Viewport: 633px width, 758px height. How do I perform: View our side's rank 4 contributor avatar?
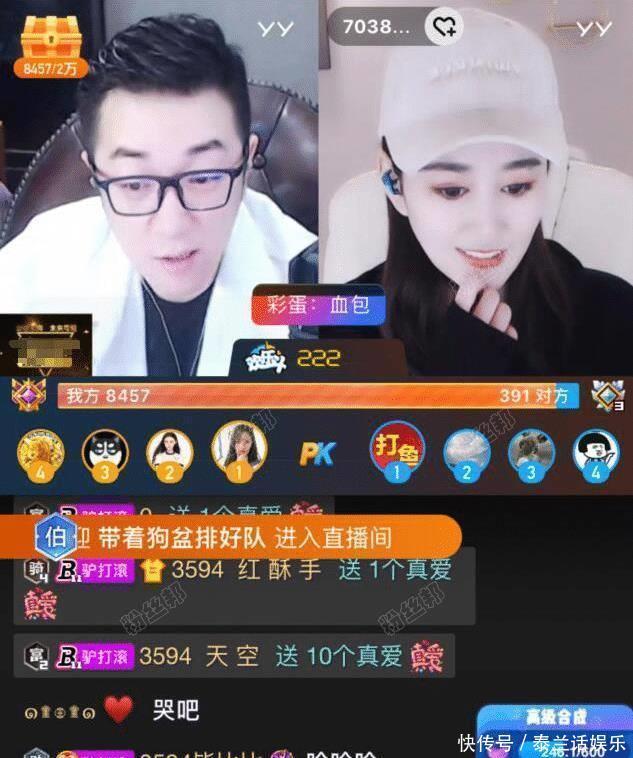coord(38,452)
